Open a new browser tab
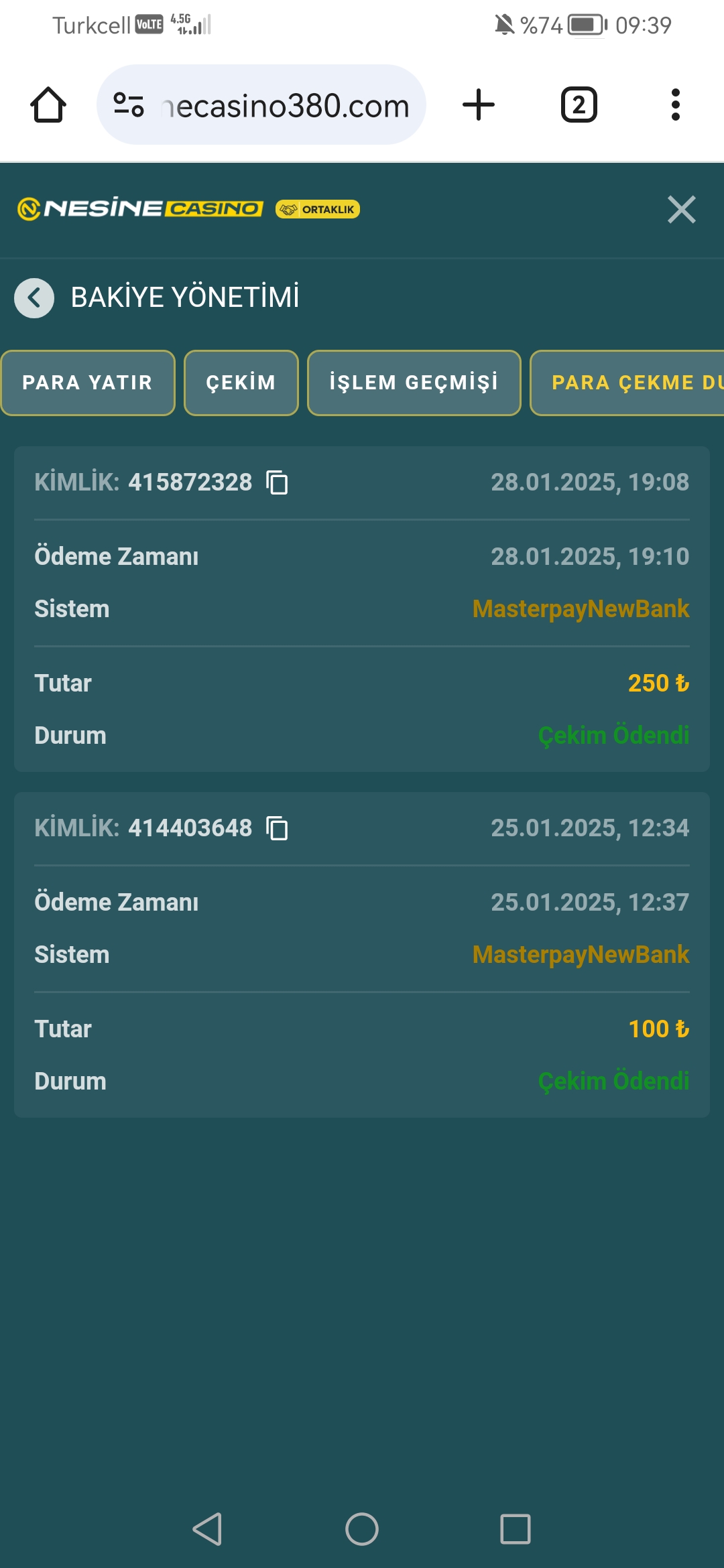 point(479,105)
